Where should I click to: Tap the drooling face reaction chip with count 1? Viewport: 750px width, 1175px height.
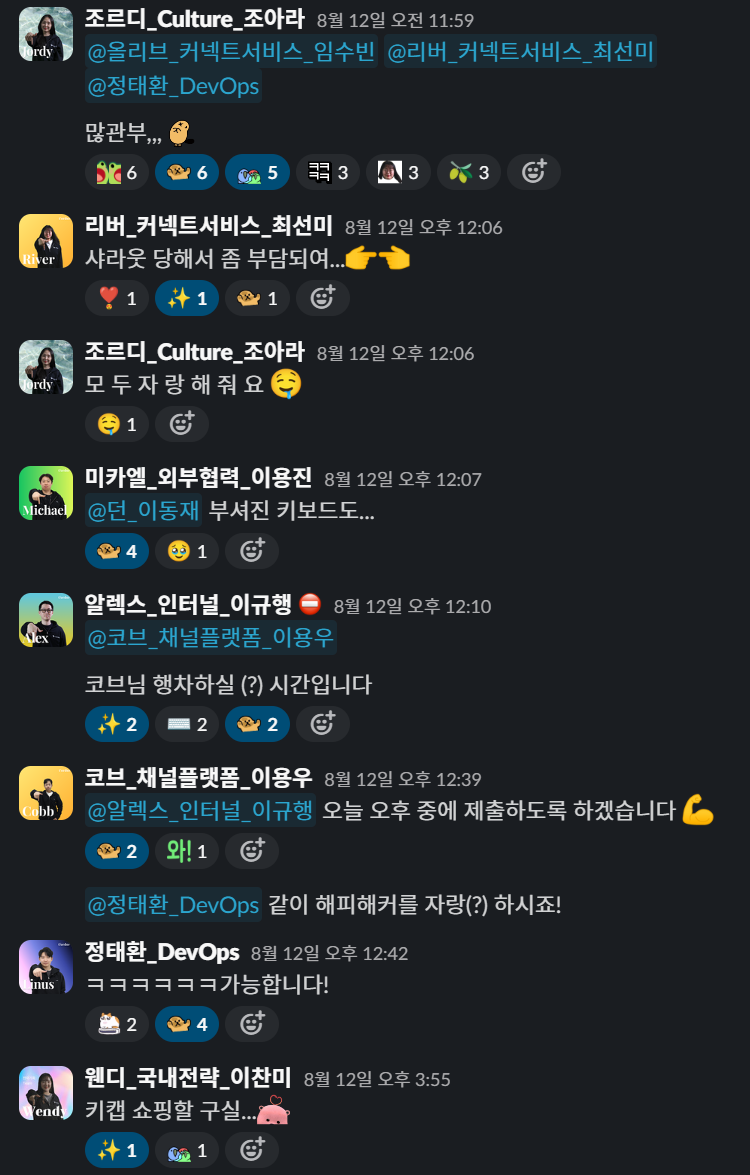pyautogui.click(x=117, y=424)
